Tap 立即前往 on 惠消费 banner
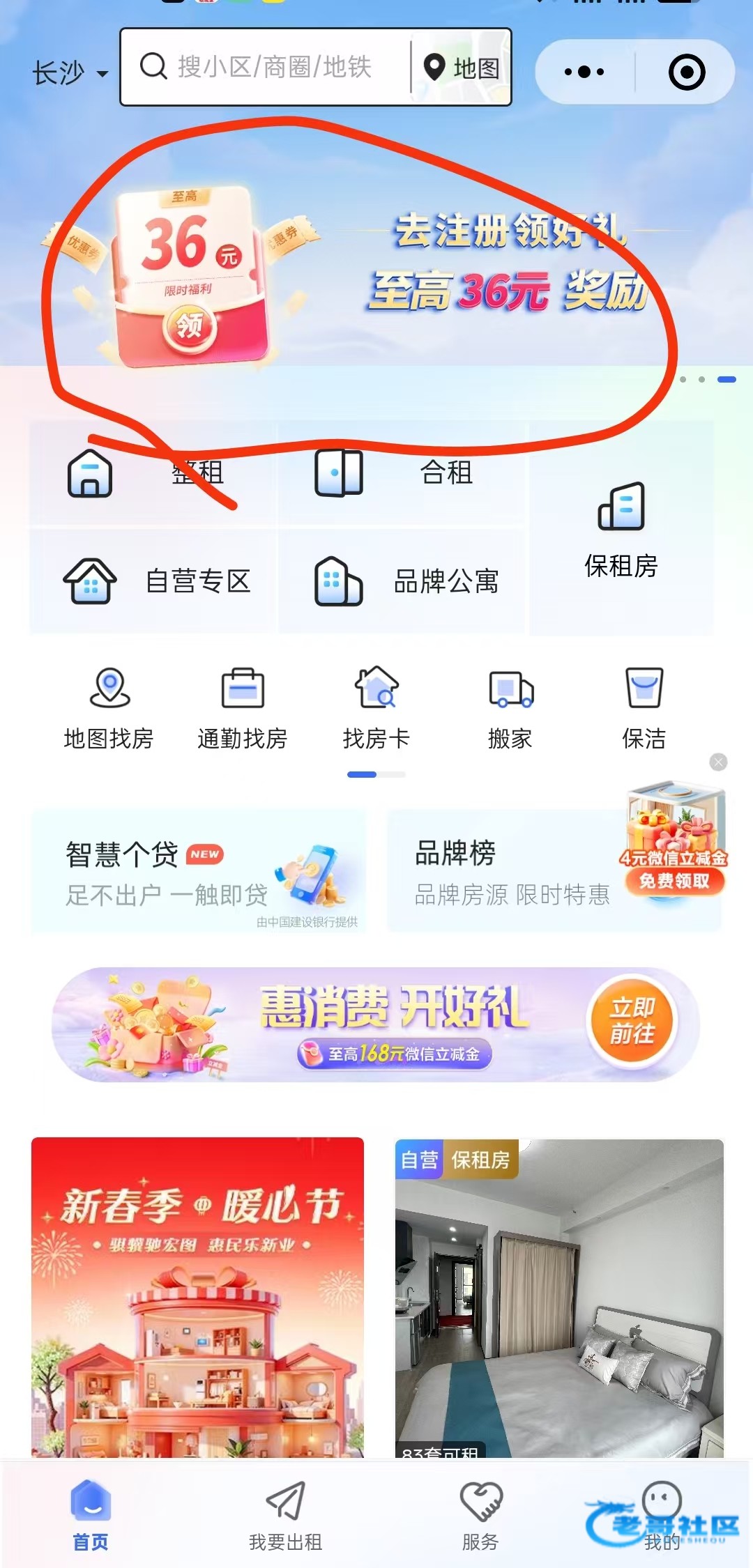Image resolution: width=753 pixels, height=1568 pixels. (x=632, y=1021)
